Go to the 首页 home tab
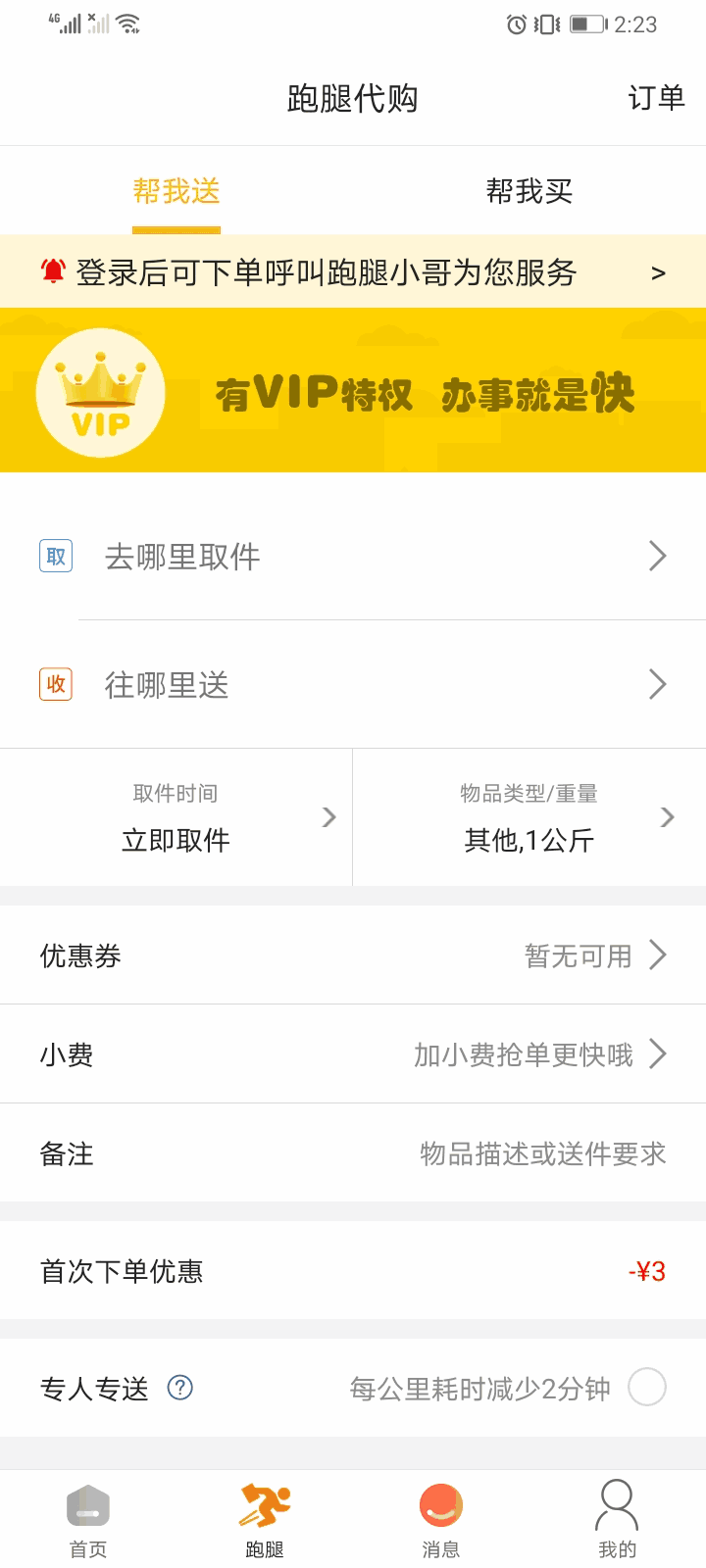The height and width of the screenshot is (1568, 706). pyautogui.click(x=88, y=1519)
